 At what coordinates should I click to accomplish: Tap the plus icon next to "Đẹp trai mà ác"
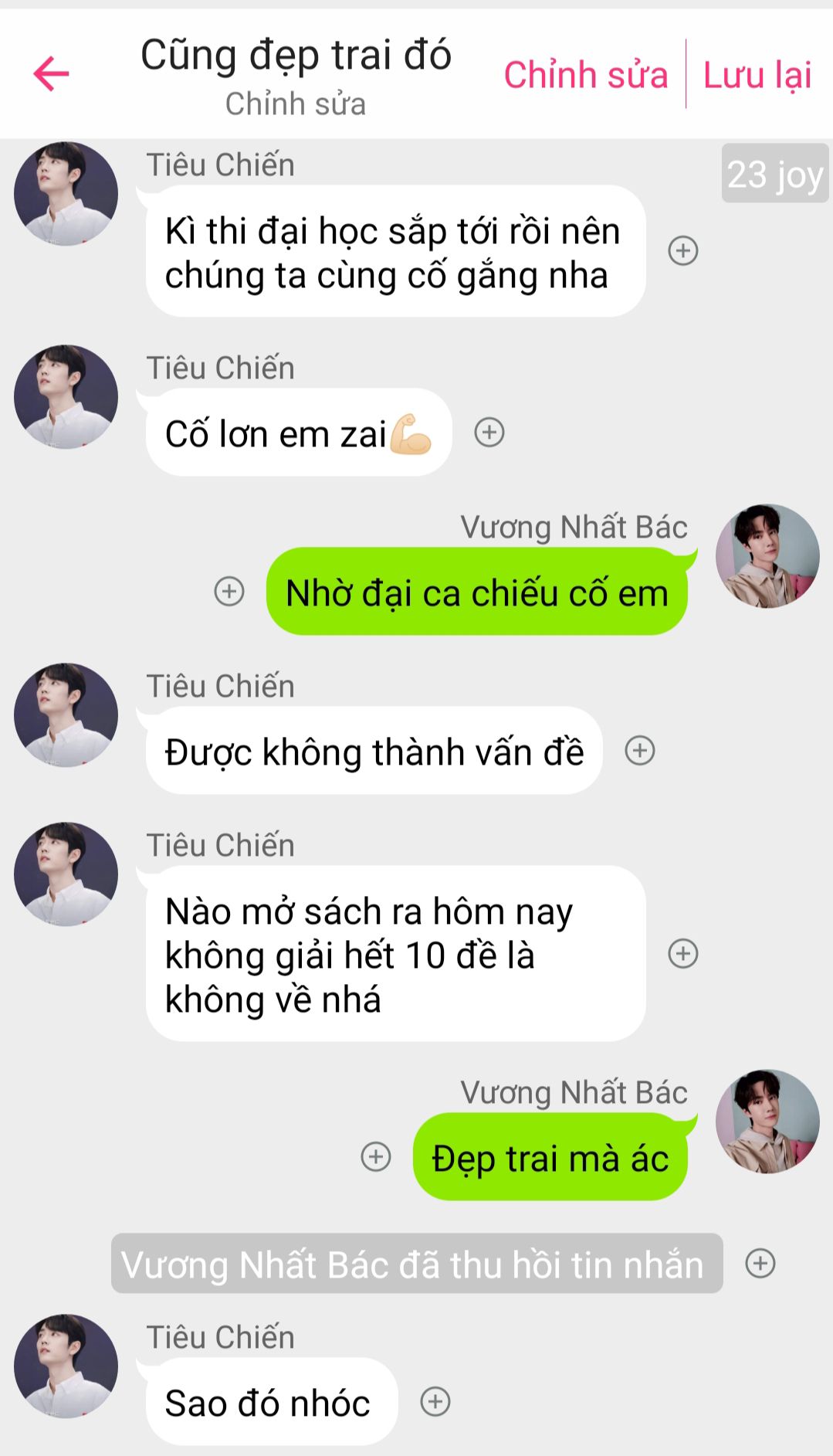376,1156
